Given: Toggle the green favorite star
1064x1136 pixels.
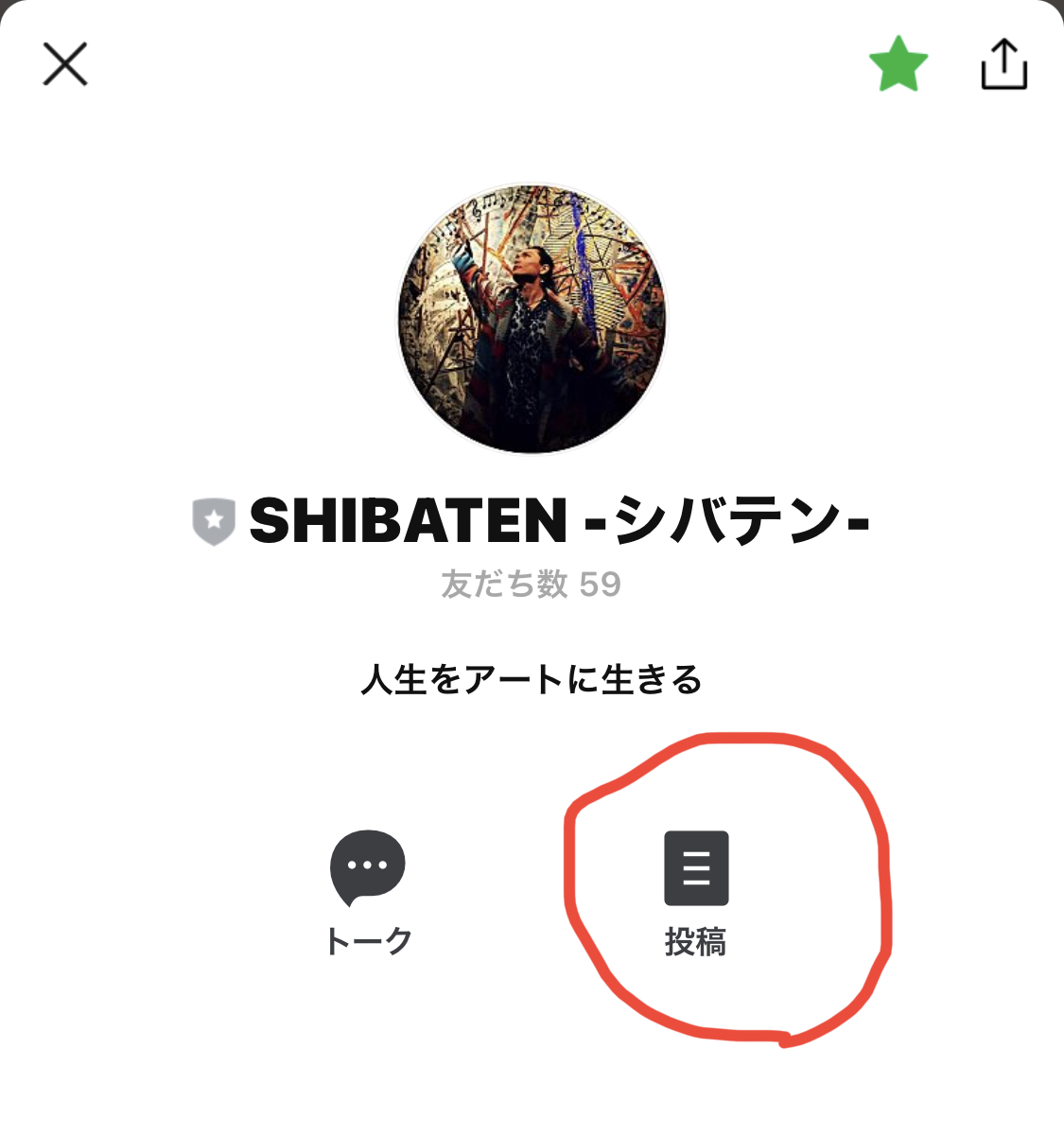Looking at the screenshot, I should pyautogui.click(x=898, y=64).
